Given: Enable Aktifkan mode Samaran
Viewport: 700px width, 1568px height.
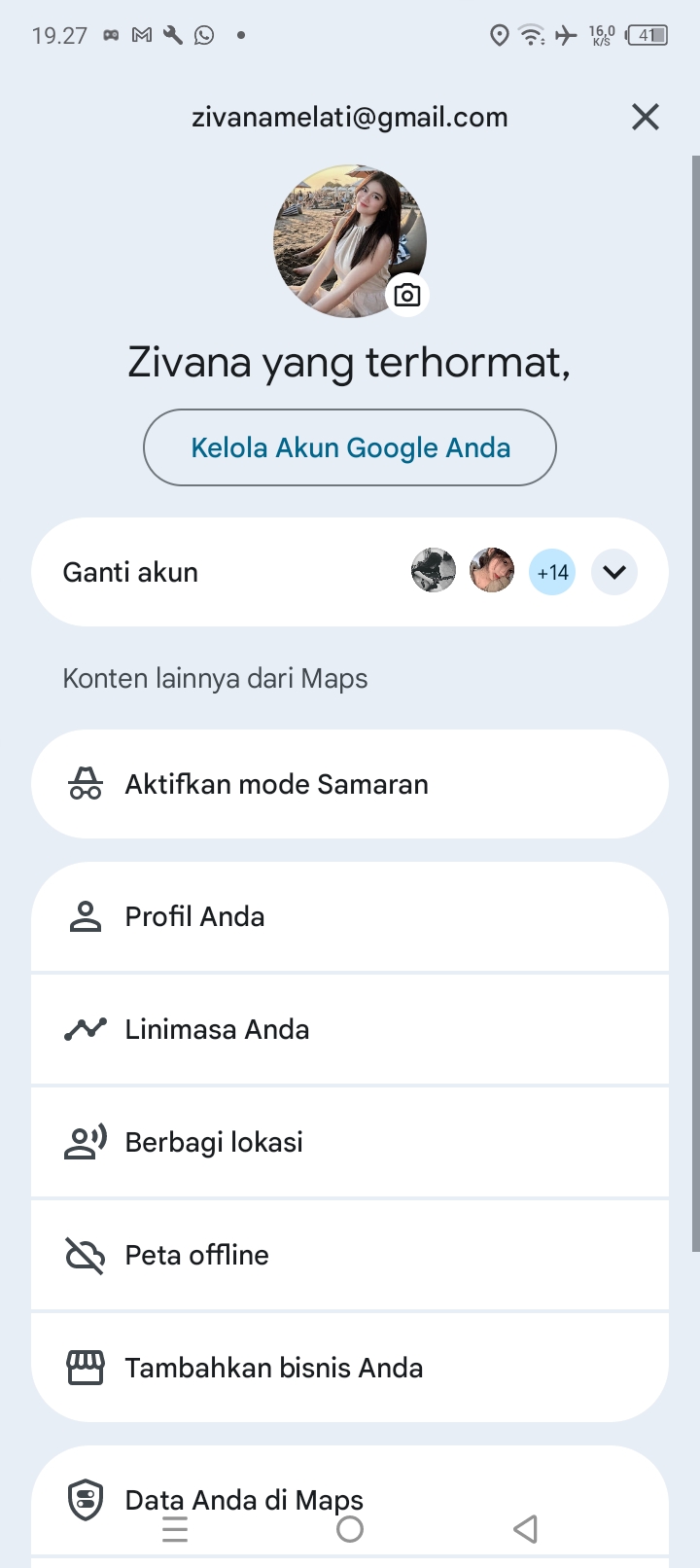Looking at the screenshot, I should [x=350, y=784].
